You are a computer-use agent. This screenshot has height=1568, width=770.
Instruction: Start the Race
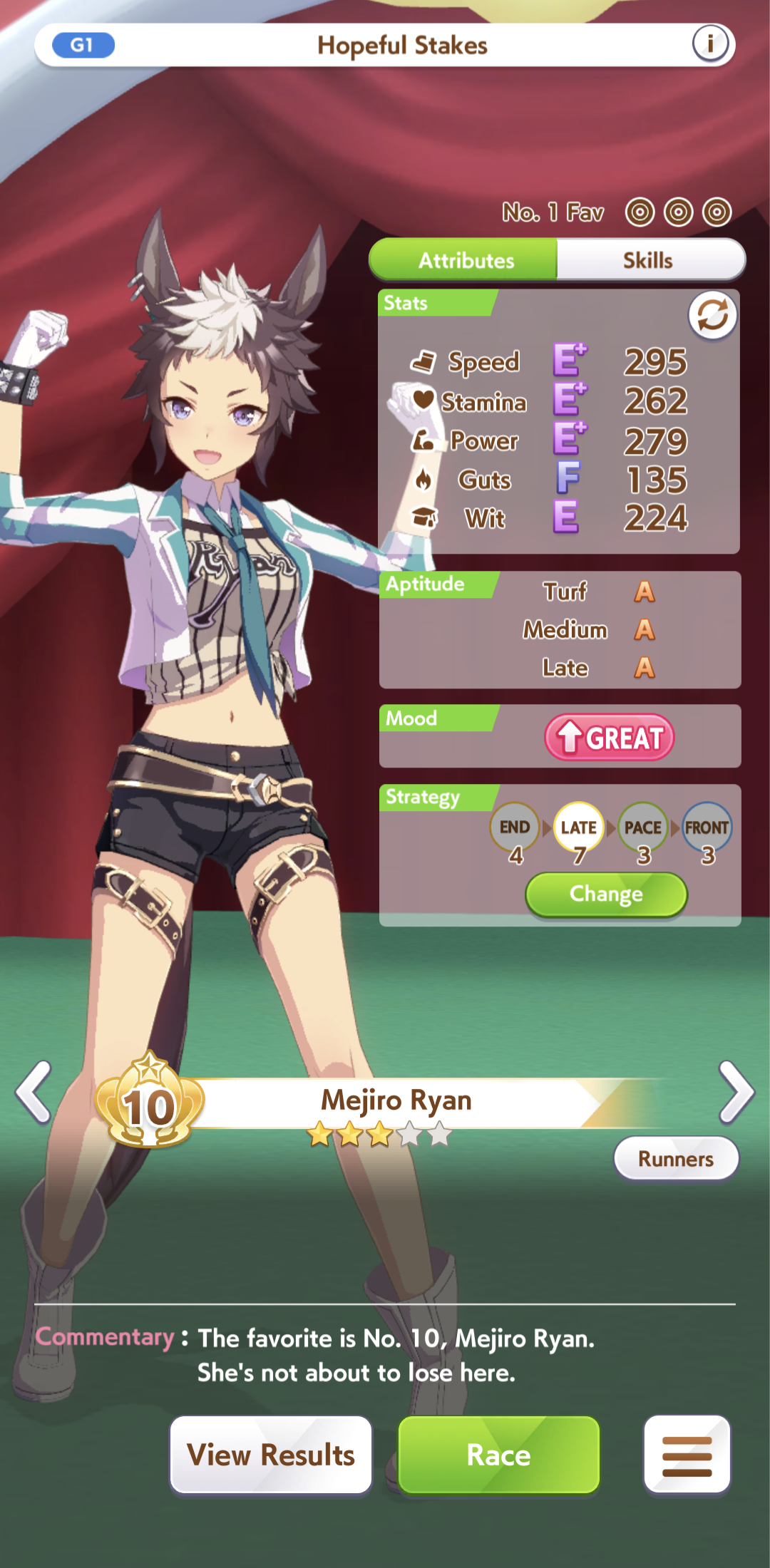point(498,1455)
